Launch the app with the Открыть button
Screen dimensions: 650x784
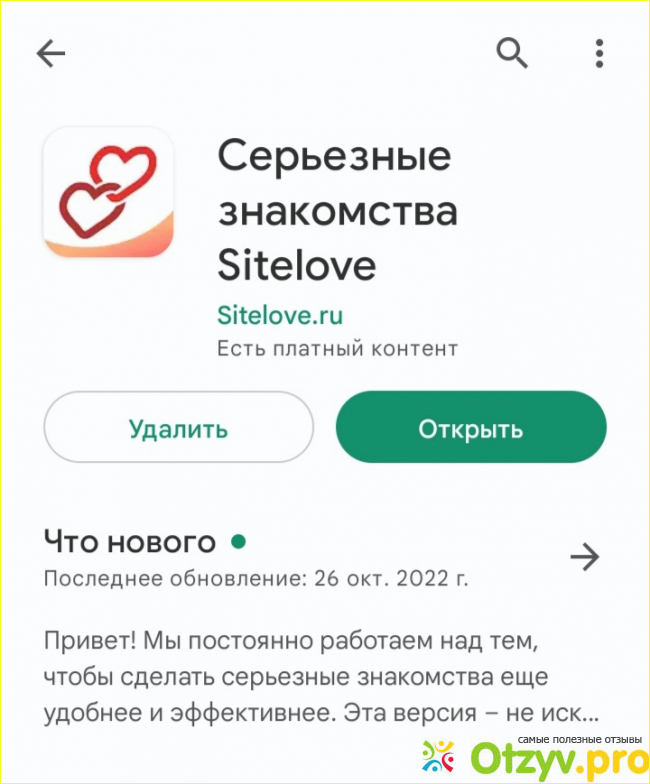point(471,428)
